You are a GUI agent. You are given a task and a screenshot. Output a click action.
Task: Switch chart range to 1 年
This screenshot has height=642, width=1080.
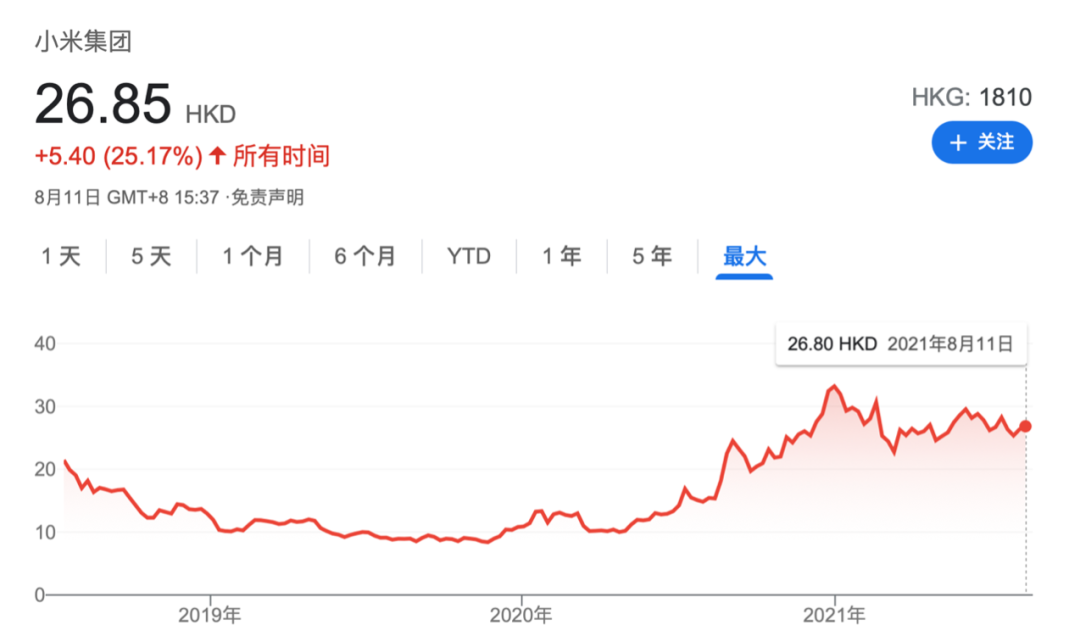(x=561, y=256)
